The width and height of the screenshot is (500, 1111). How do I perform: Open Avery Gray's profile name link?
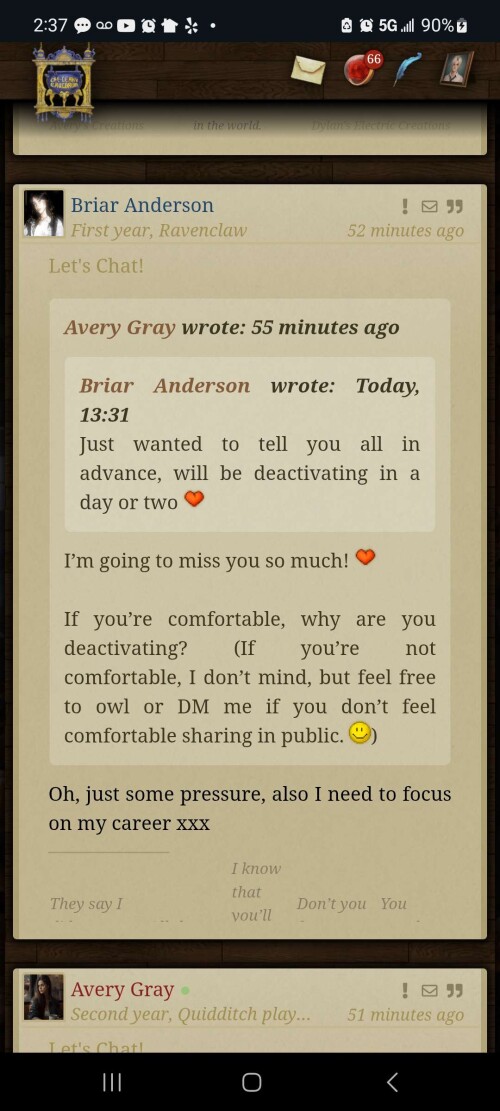pos(122,989)
